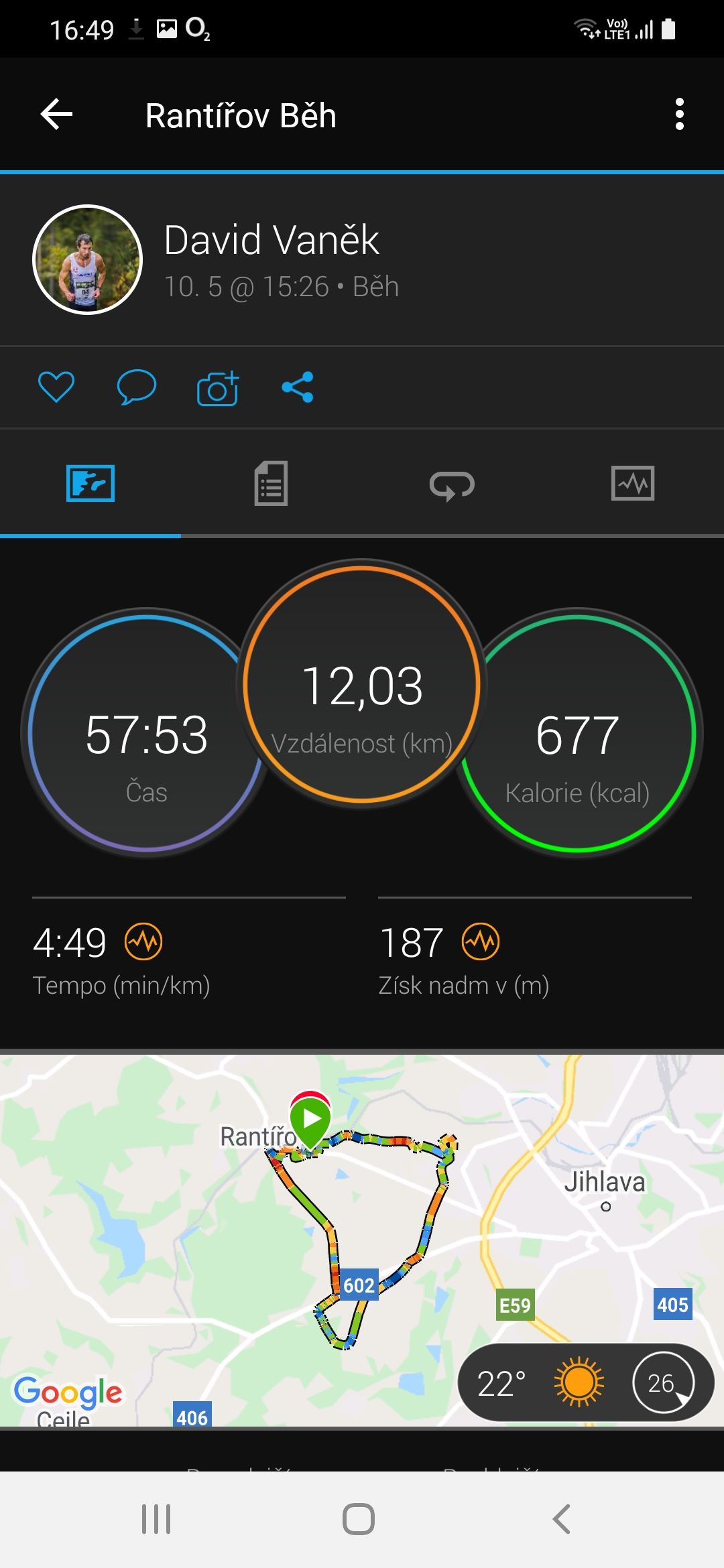Image resolution: width=724 pixels, height=1568 pixels.
Task: Open David Vaněk's profile picture
Action: point(87,259)
